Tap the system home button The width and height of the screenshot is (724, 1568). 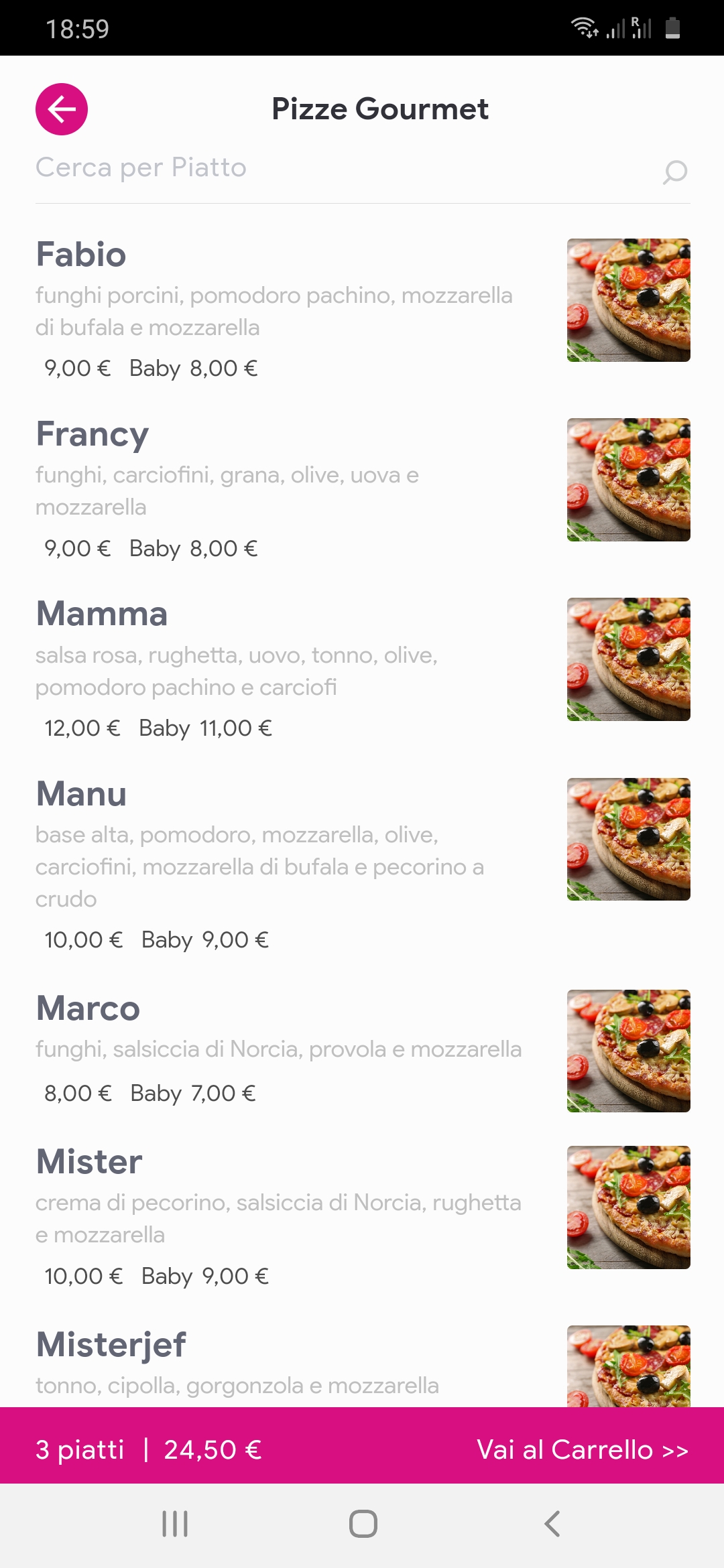[363, 1524]
